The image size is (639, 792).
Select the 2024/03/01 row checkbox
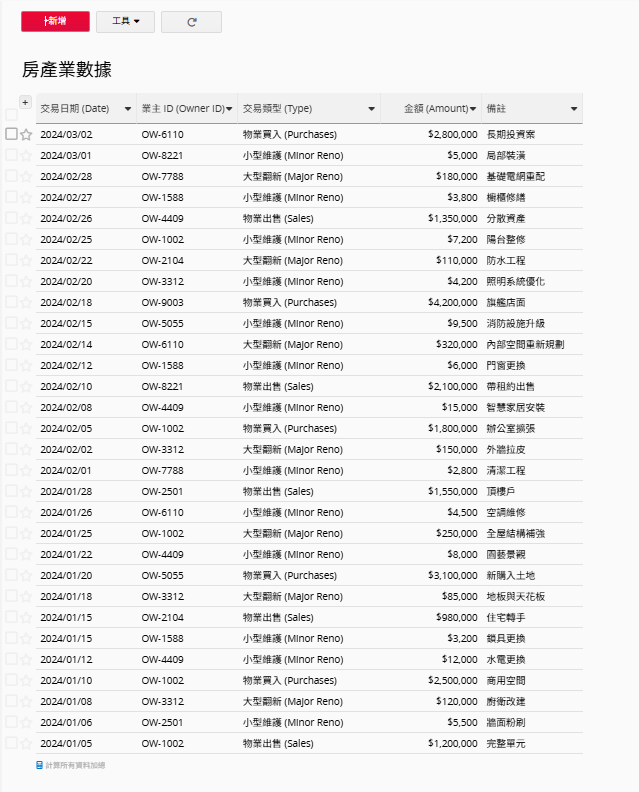11,155
